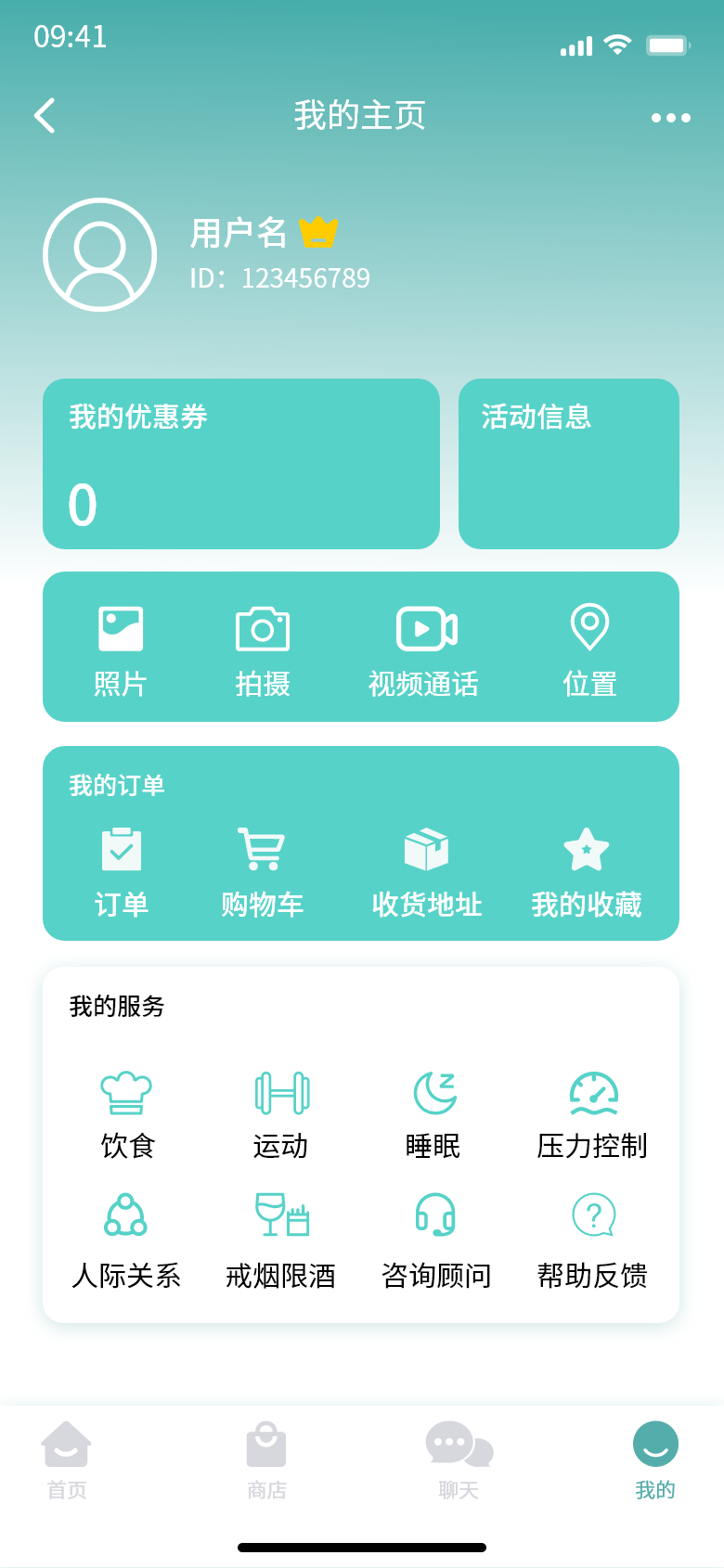Image resolution: width=724 pixels, height=1568 pixels.
Task: Start a 视频通话 video call
Action: 424,651
